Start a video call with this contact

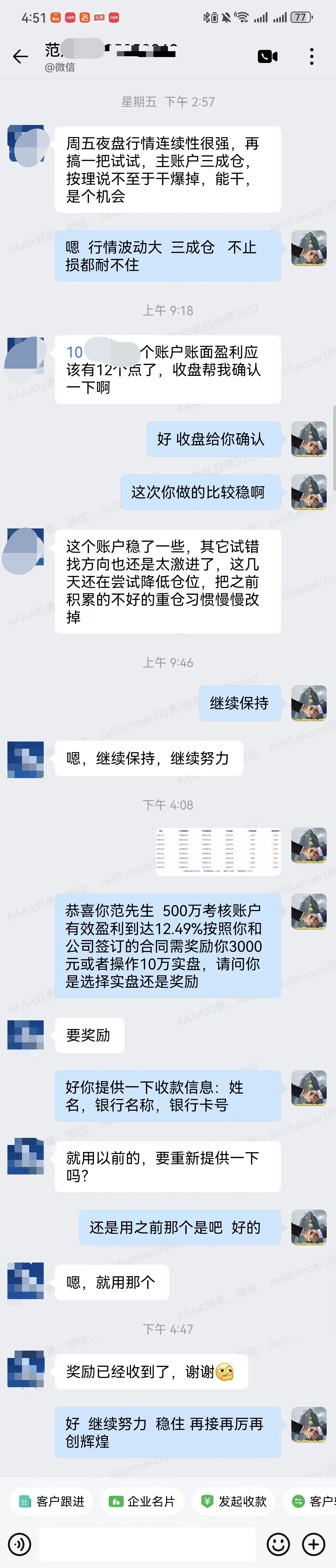pyautogui.click(x=268, y=57)
